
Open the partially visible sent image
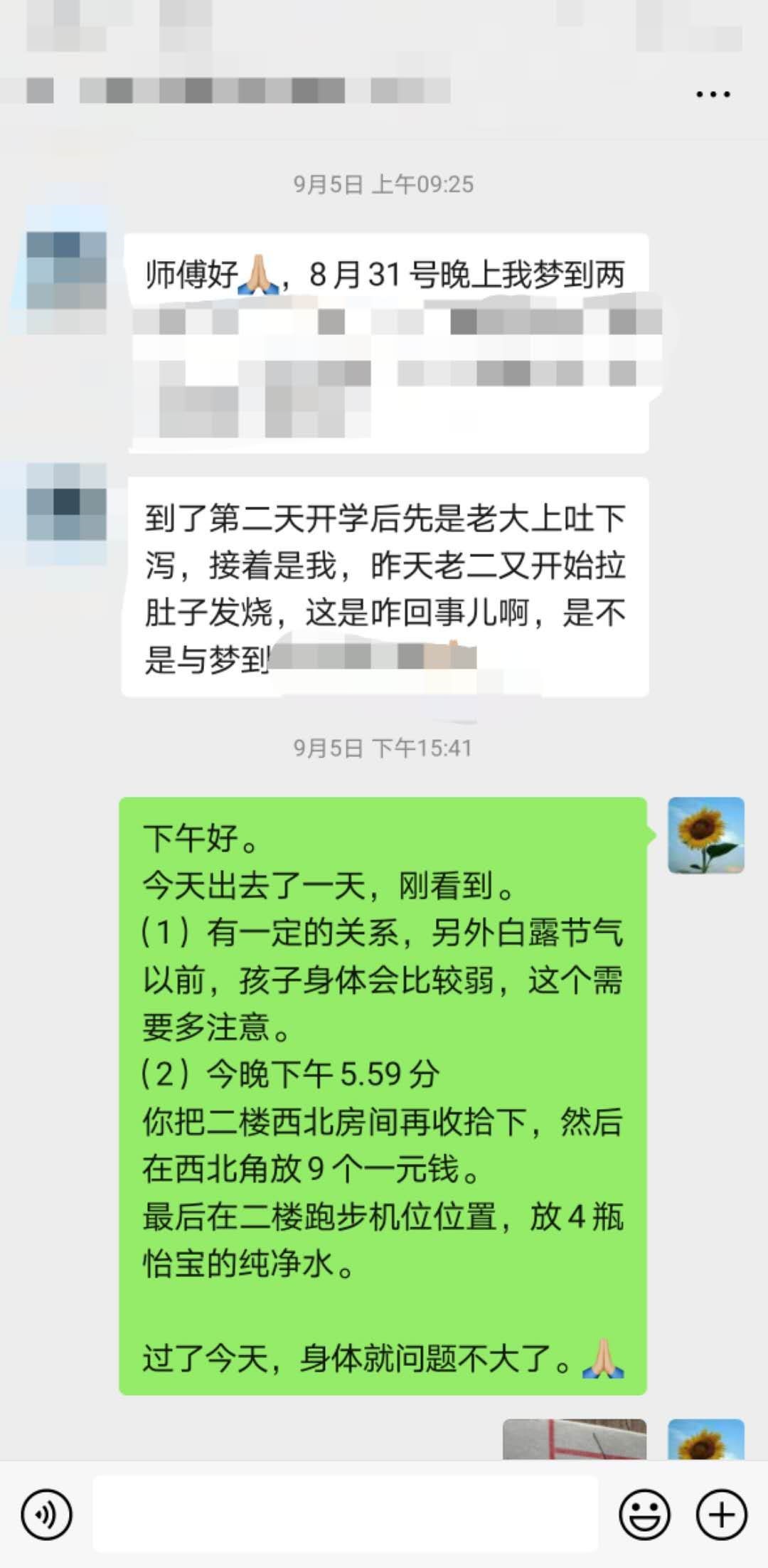coord(575,1439)
